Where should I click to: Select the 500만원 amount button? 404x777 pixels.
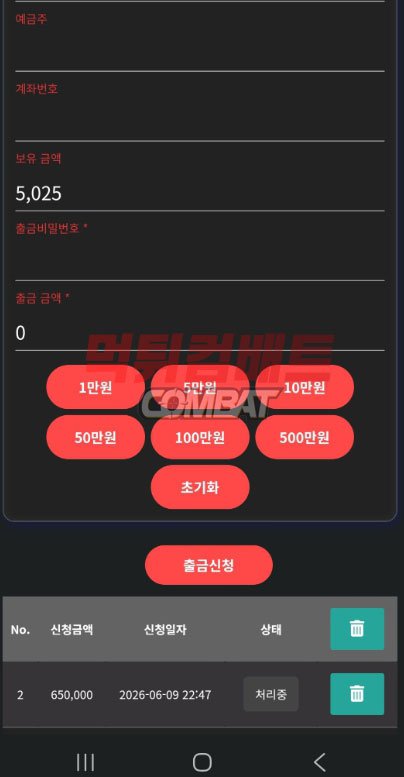coord(305,437)
